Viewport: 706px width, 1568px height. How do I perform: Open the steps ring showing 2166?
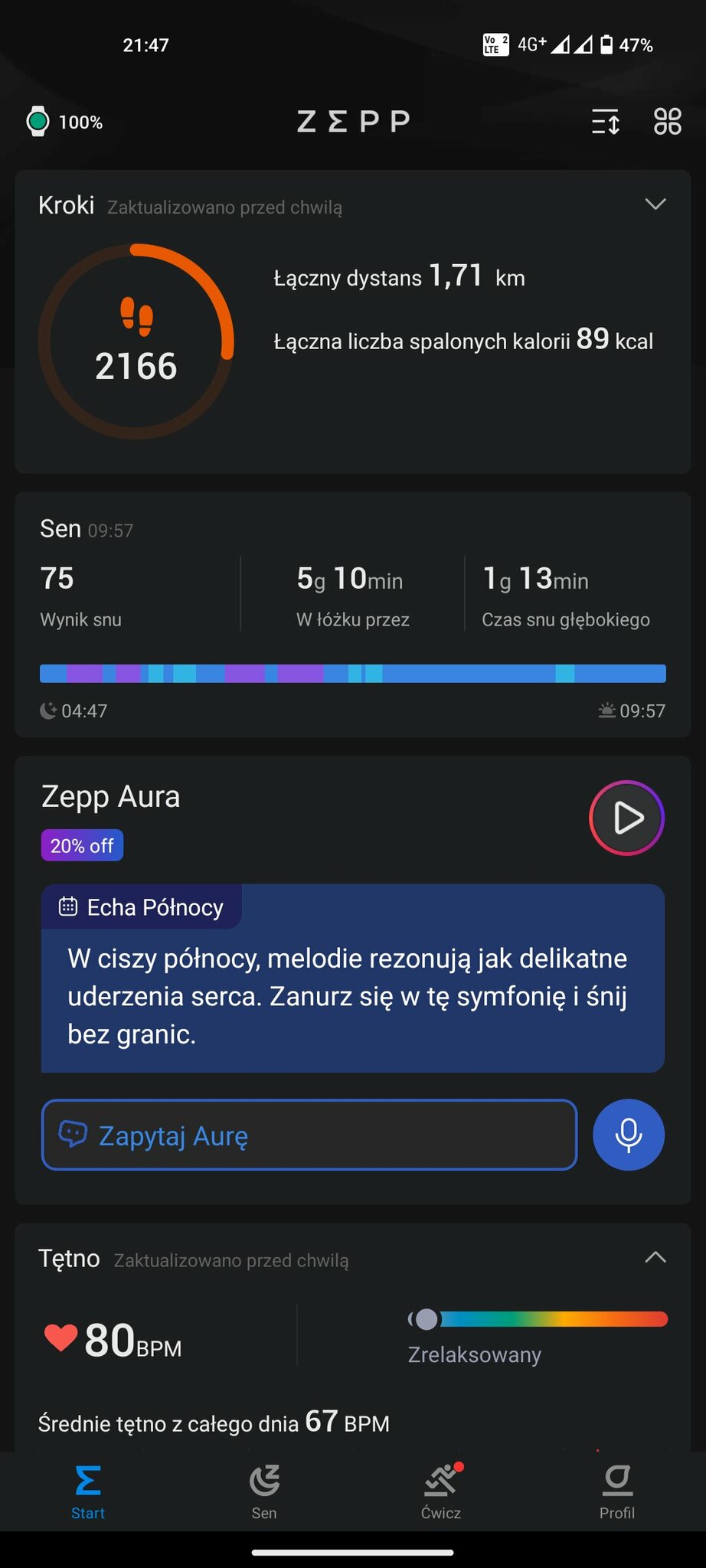[136, 342]
